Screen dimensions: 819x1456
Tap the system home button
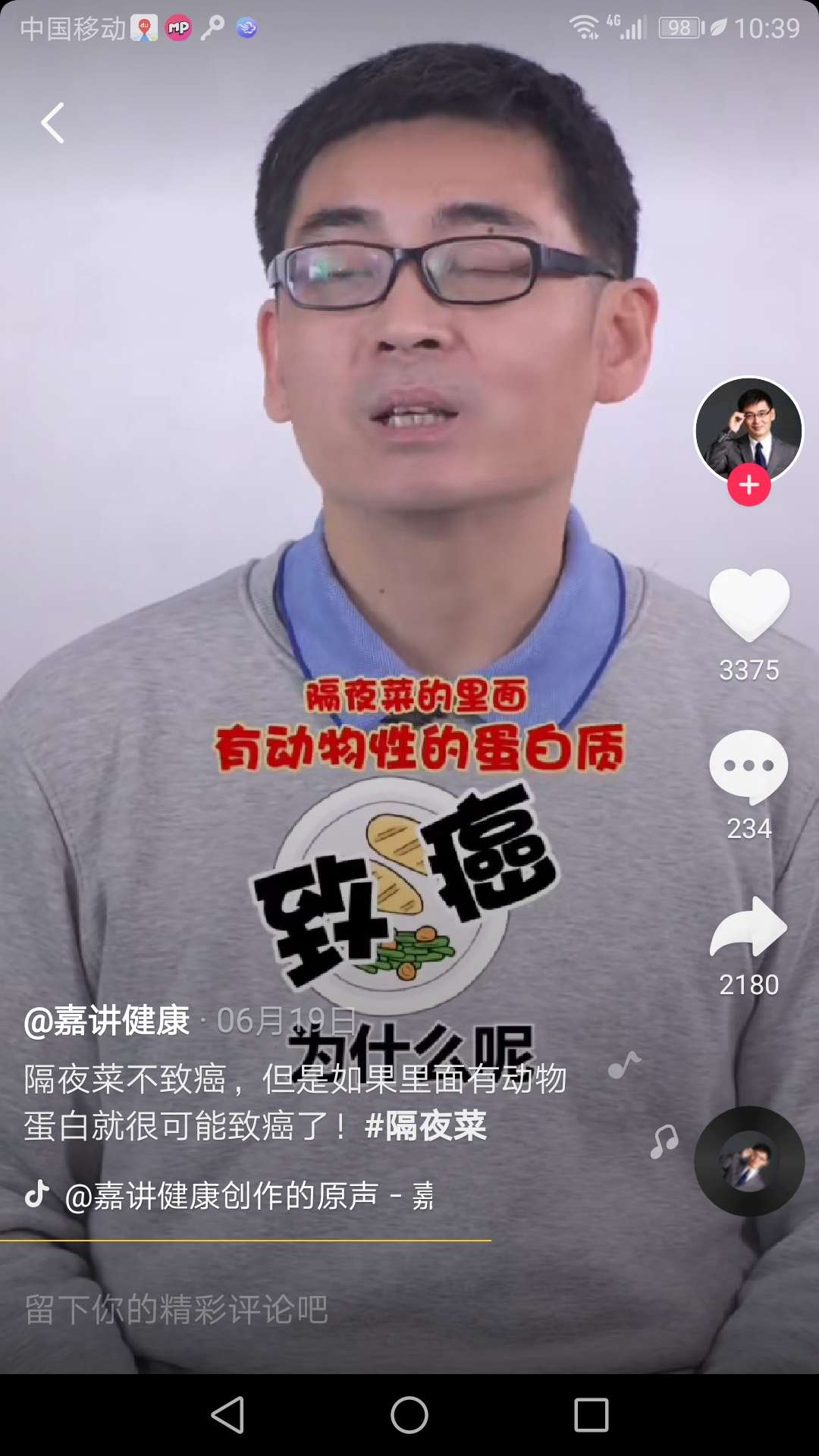click(x=409, y=1415)
